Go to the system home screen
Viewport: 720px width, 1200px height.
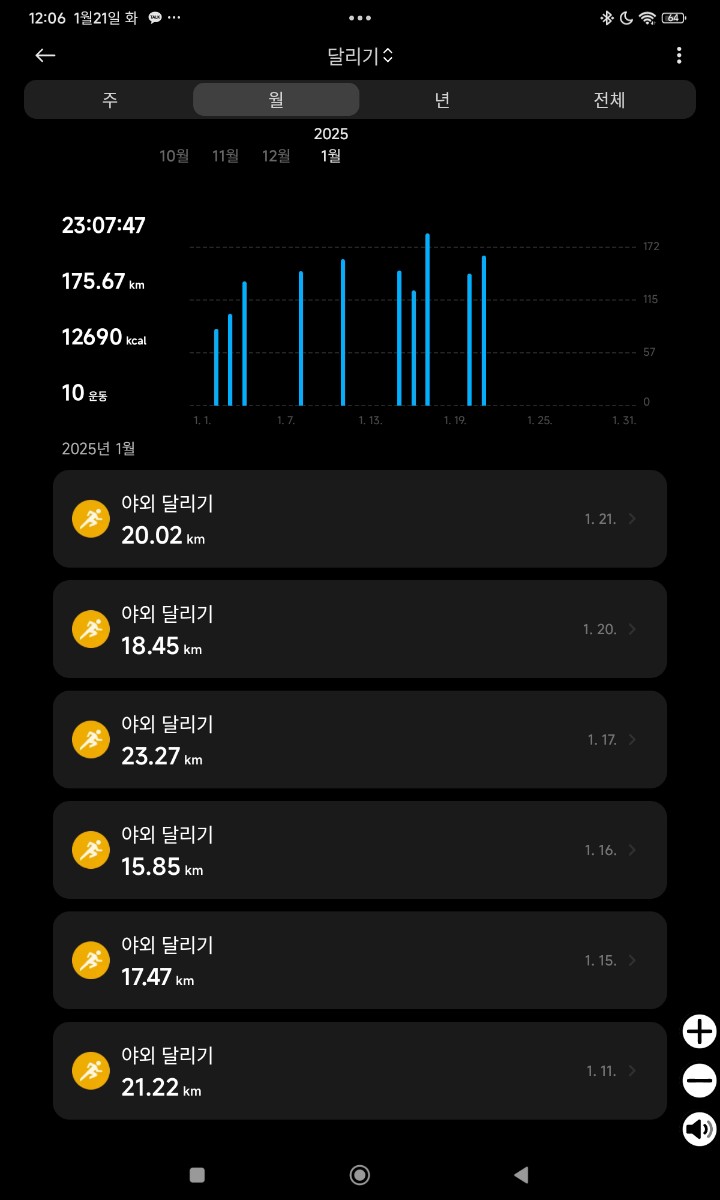tap(360, 1175)
